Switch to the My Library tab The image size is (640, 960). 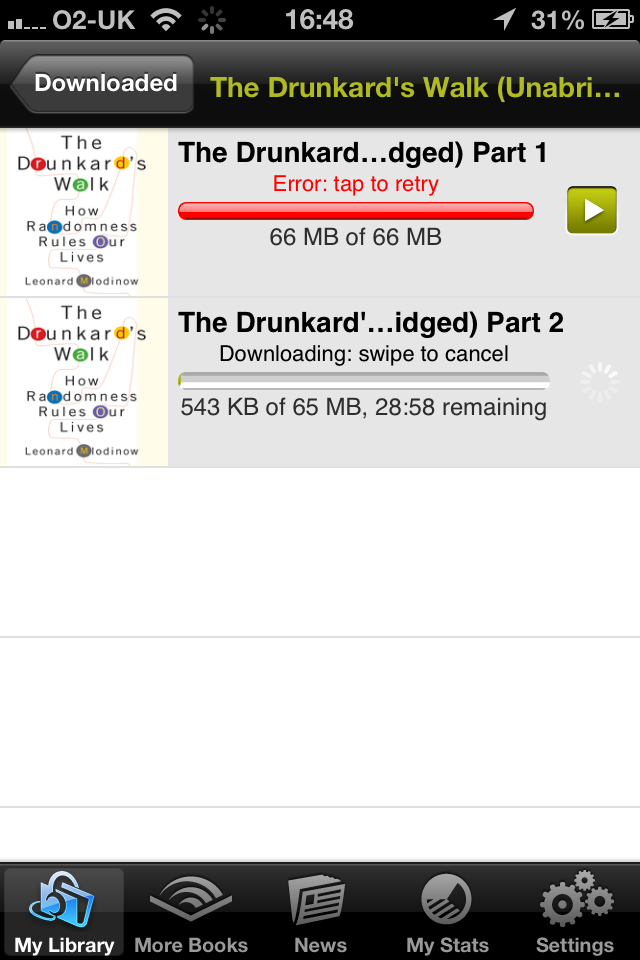pos(64,913)
